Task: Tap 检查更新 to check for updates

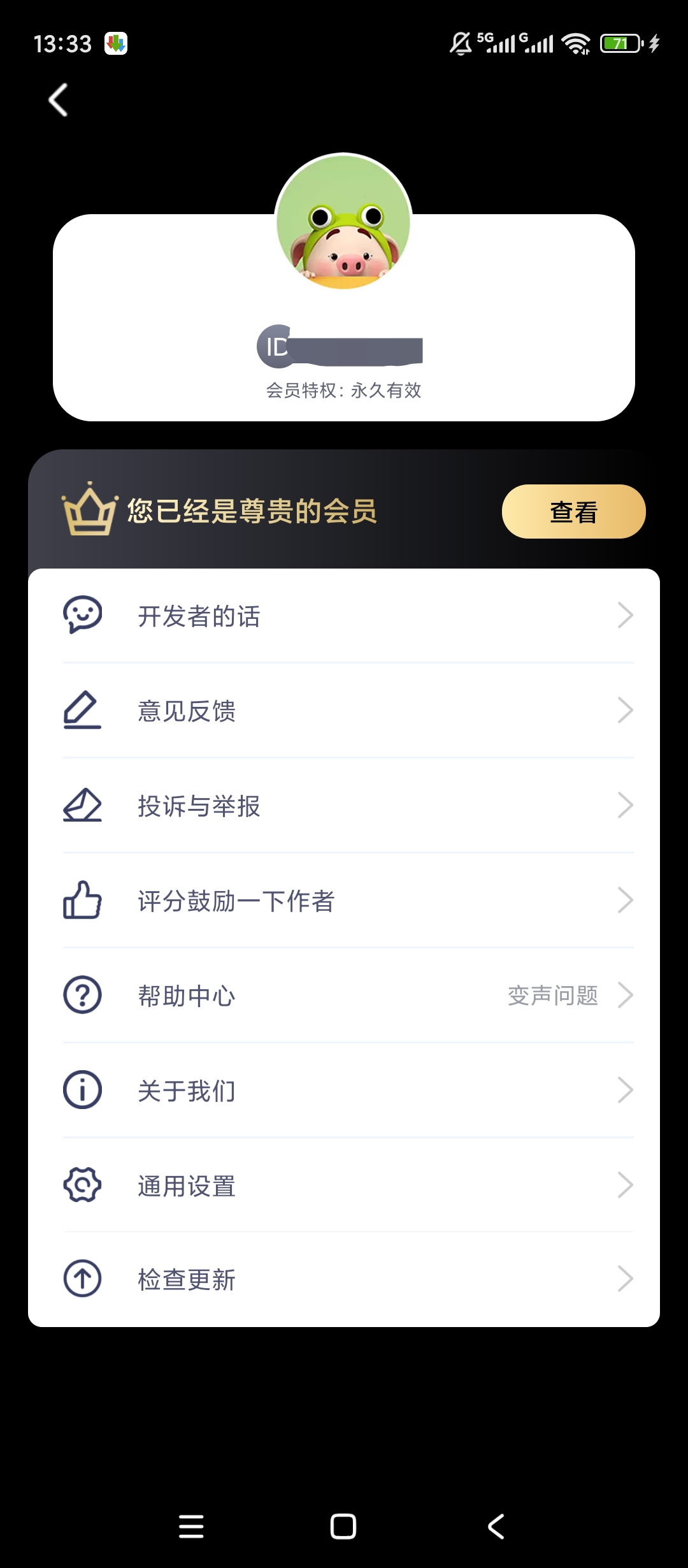Action: click(x=344, y=1279)
